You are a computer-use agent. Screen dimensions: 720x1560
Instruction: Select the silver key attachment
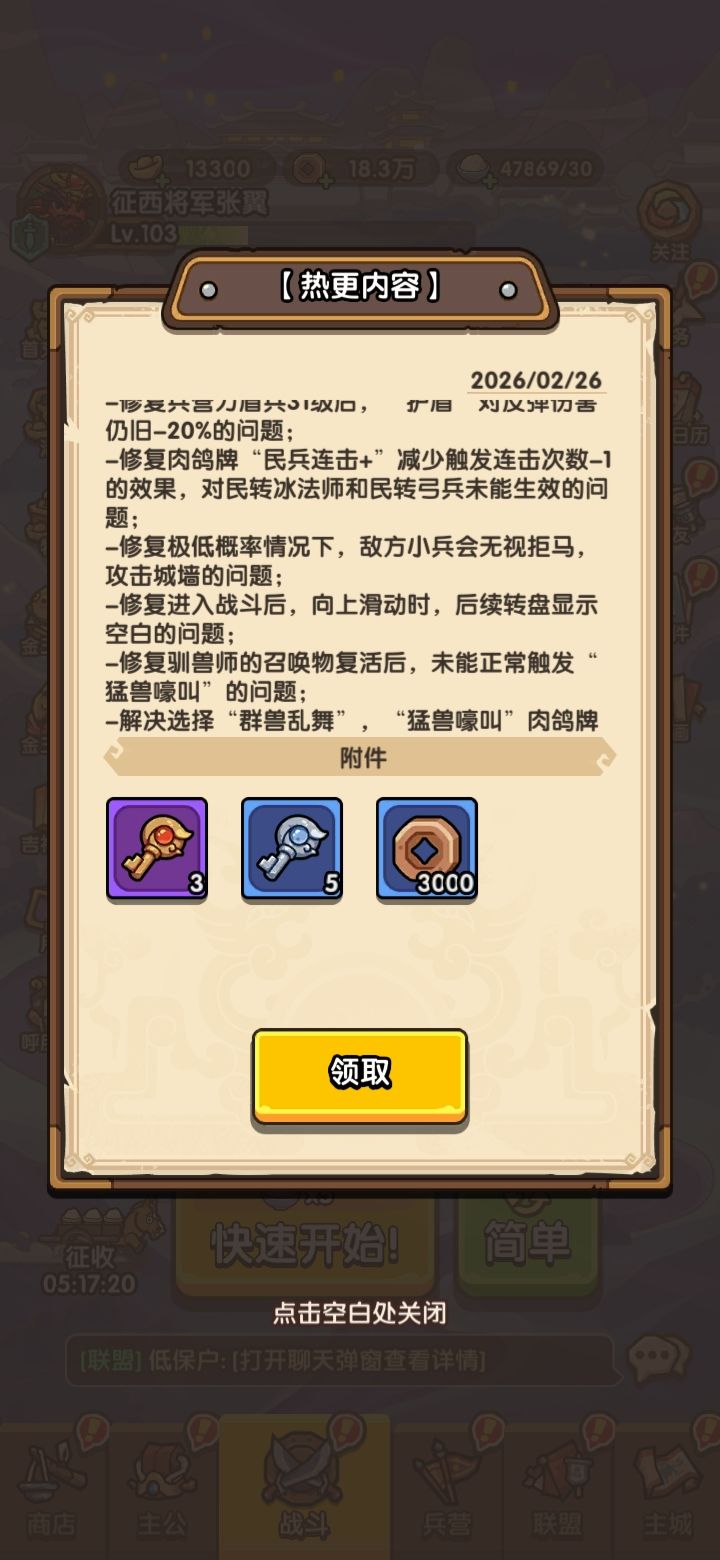(x=293, y=848)
